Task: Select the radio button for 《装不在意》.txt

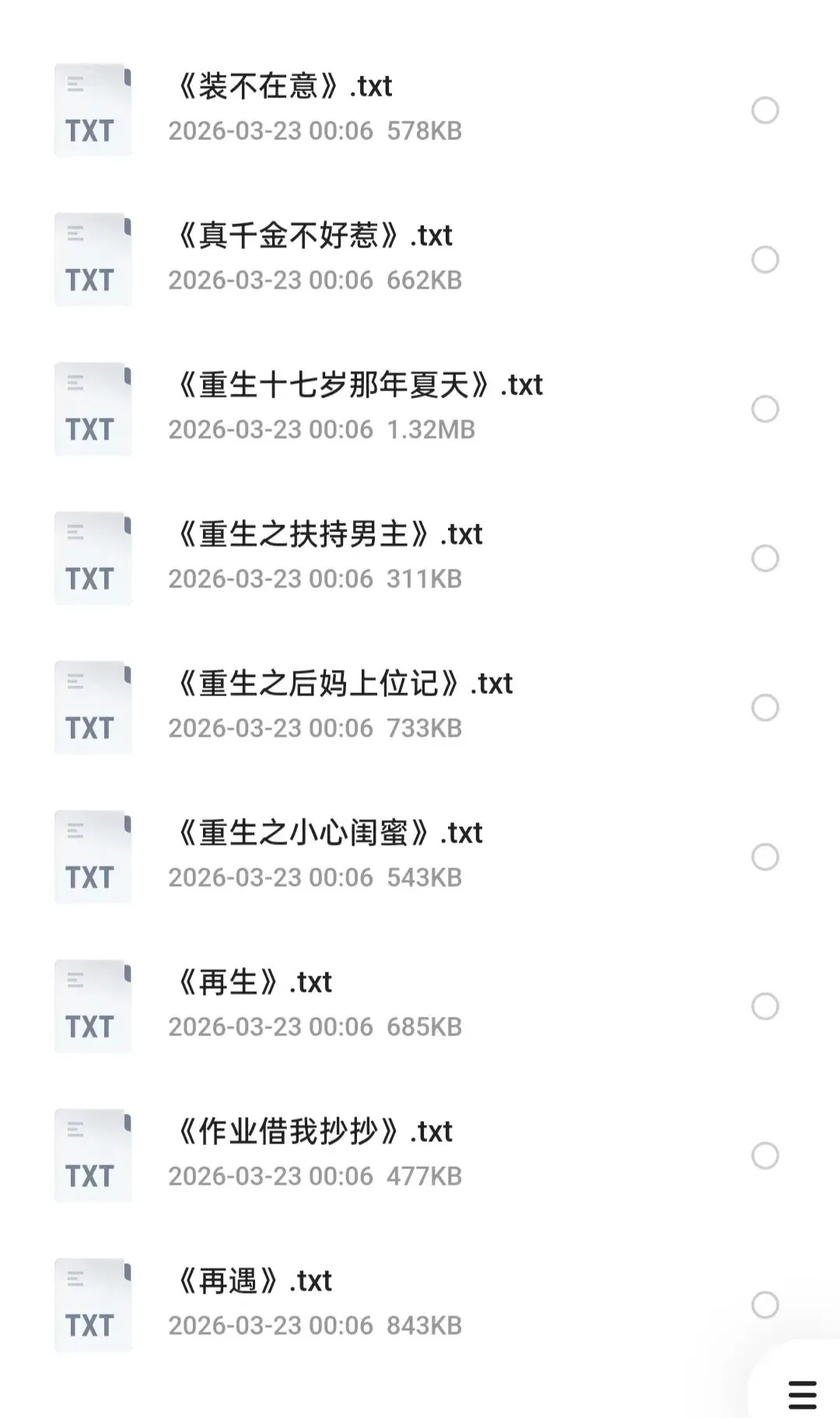Action: (x=765, y=110)
